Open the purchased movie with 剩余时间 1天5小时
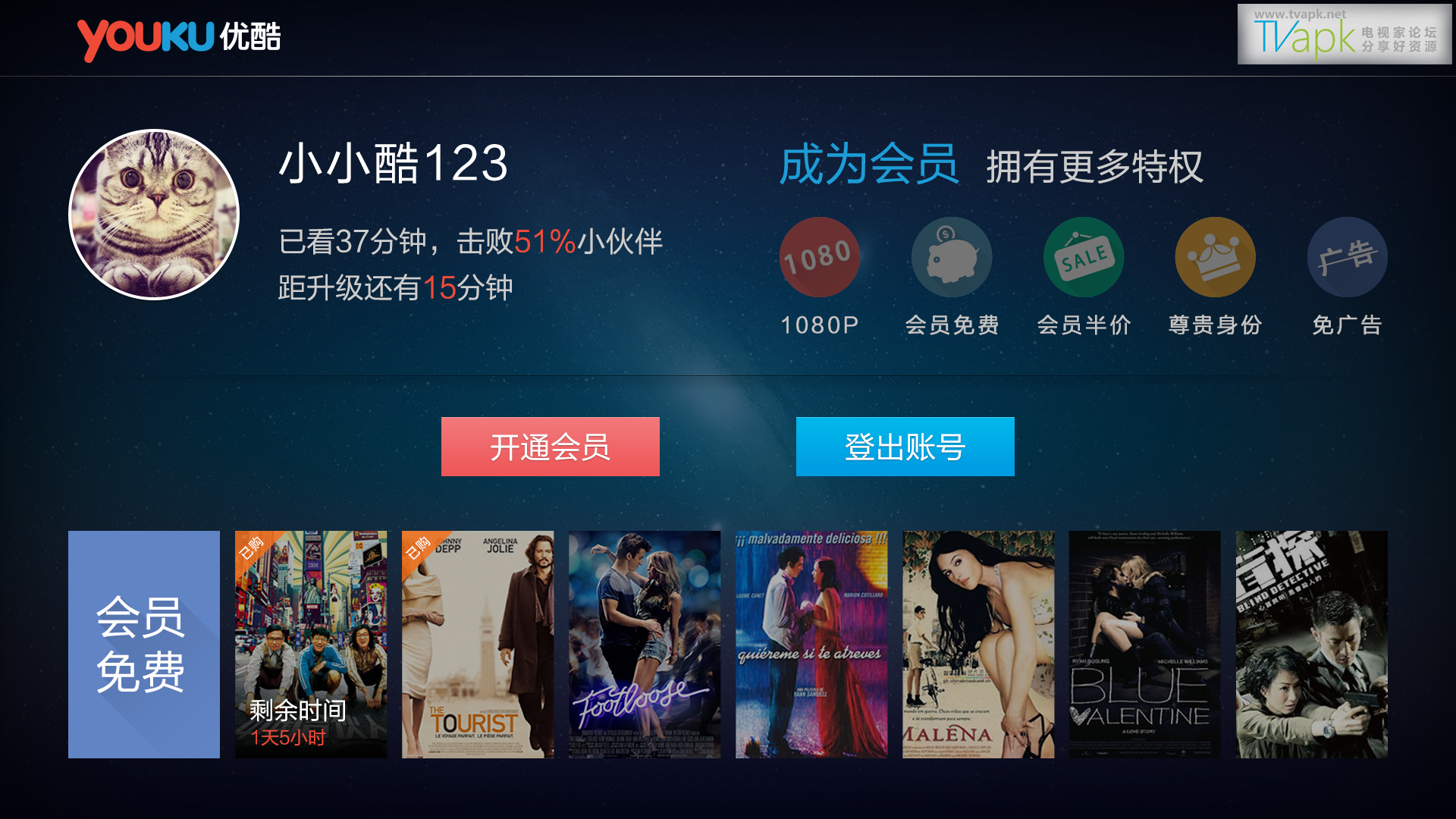Screen dimensions: 1456x819 pyautogui.click(x=311, y=644)
